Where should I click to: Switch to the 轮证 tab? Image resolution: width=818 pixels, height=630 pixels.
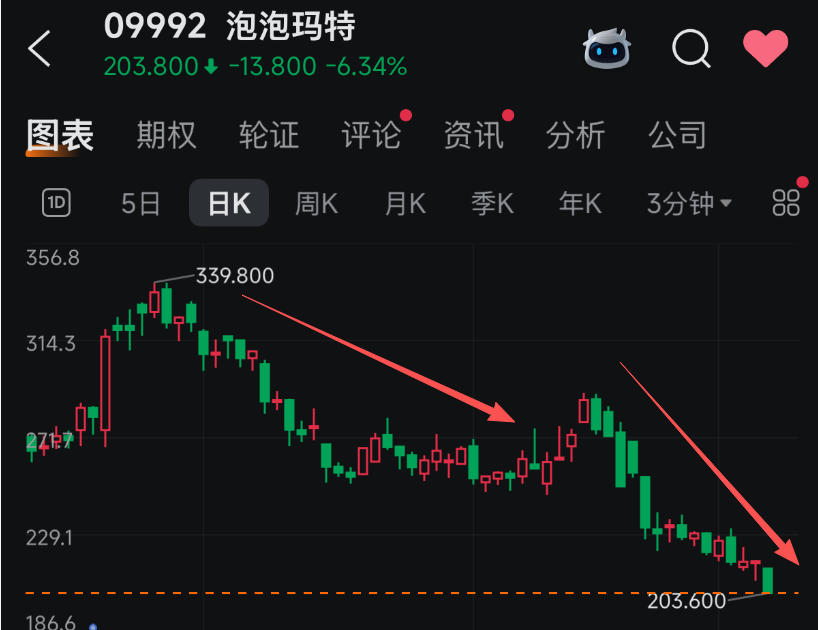coord(268,135)
